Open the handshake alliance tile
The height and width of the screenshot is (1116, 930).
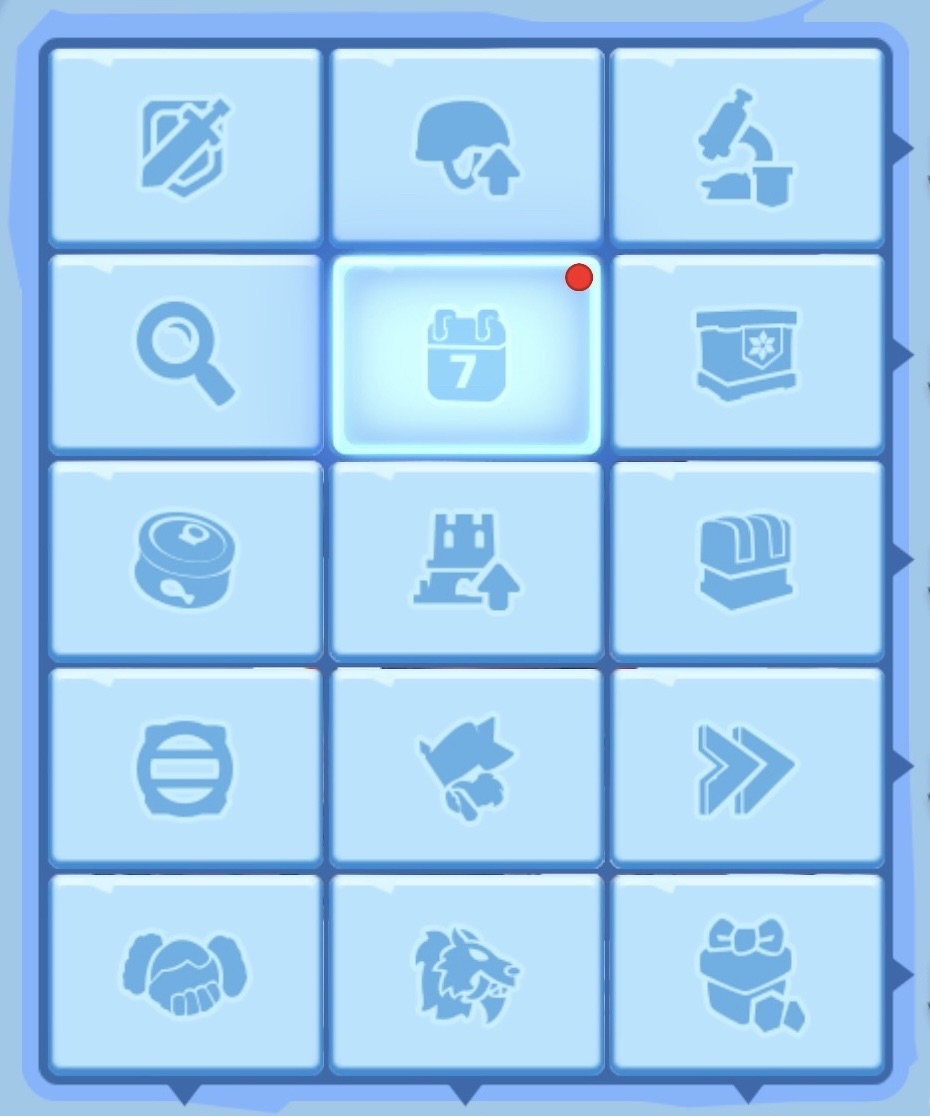pos(186,973)
